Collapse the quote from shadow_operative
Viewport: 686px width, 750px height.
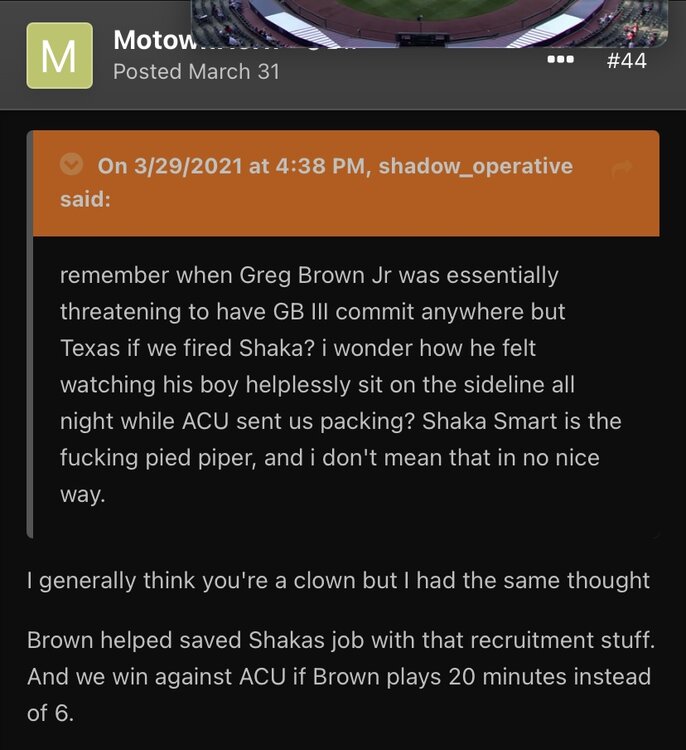(x=72, y=165)
